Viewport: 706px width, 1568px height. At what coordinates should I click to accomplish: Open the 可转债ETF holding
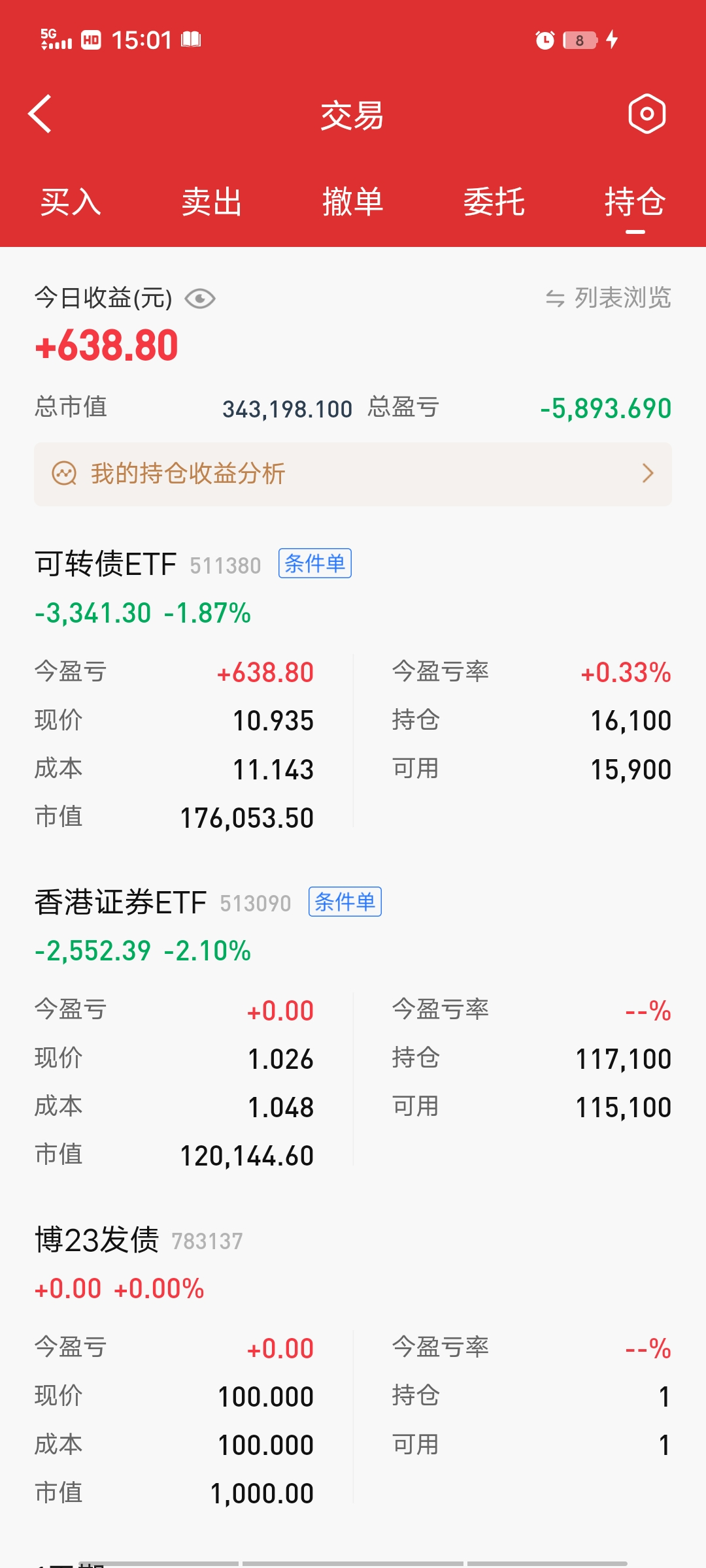[106, 564]
